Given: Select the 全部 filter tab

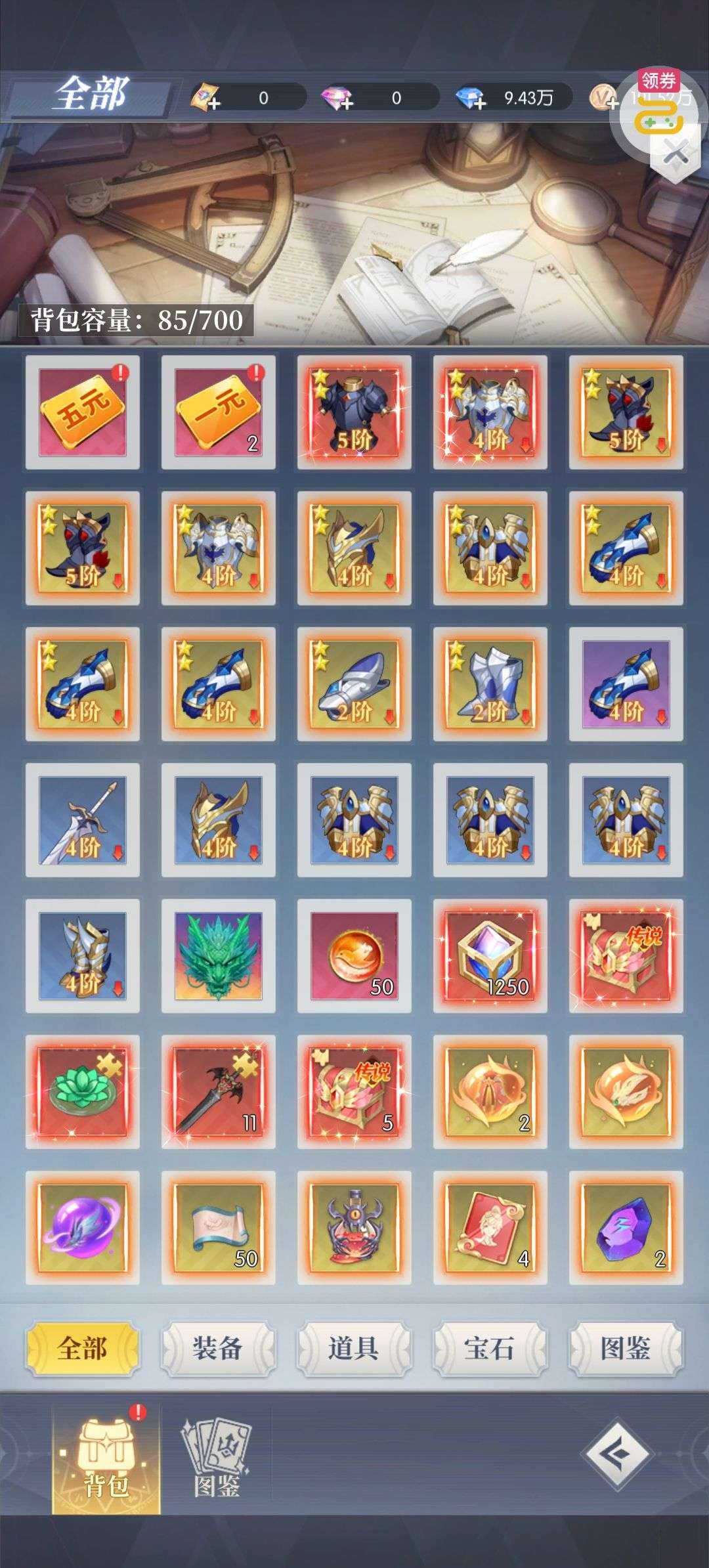Looking at the screenshot, I should click(82, 1348).
